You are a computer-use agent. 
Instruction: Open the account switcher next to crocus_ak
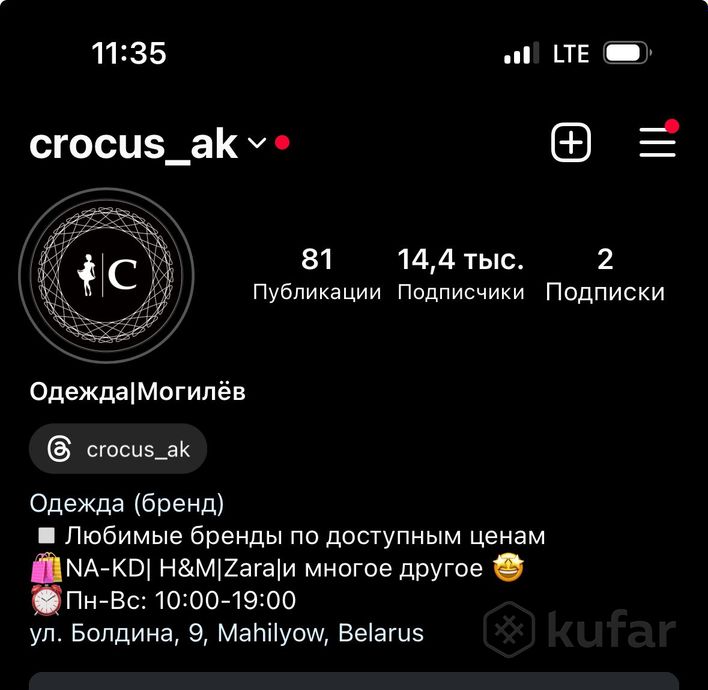256,144
